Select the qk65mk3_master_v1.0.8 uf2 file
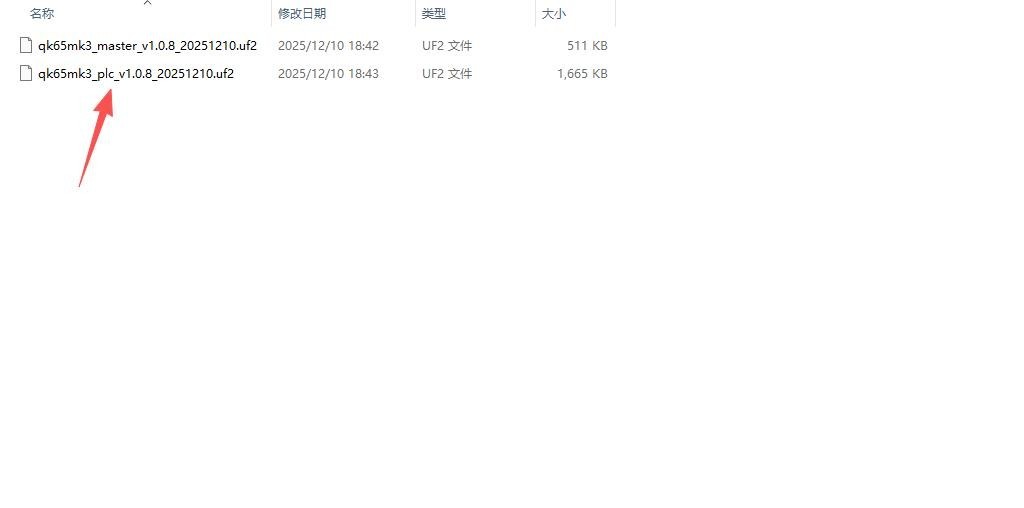This screenshot has width=1024, height=508. 146,46
